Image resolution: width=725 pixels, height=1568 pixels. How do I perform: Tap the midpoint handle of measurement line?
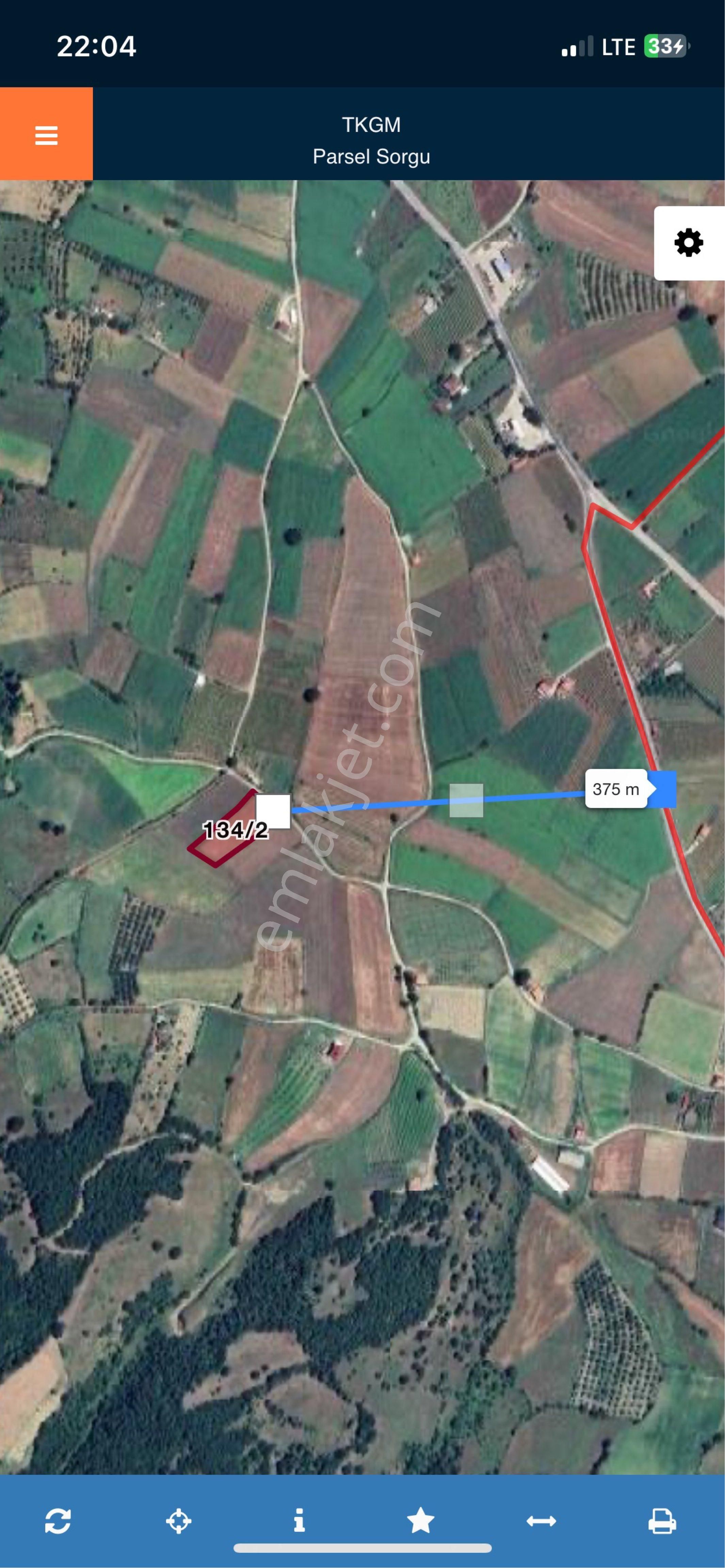click(466, 800)
